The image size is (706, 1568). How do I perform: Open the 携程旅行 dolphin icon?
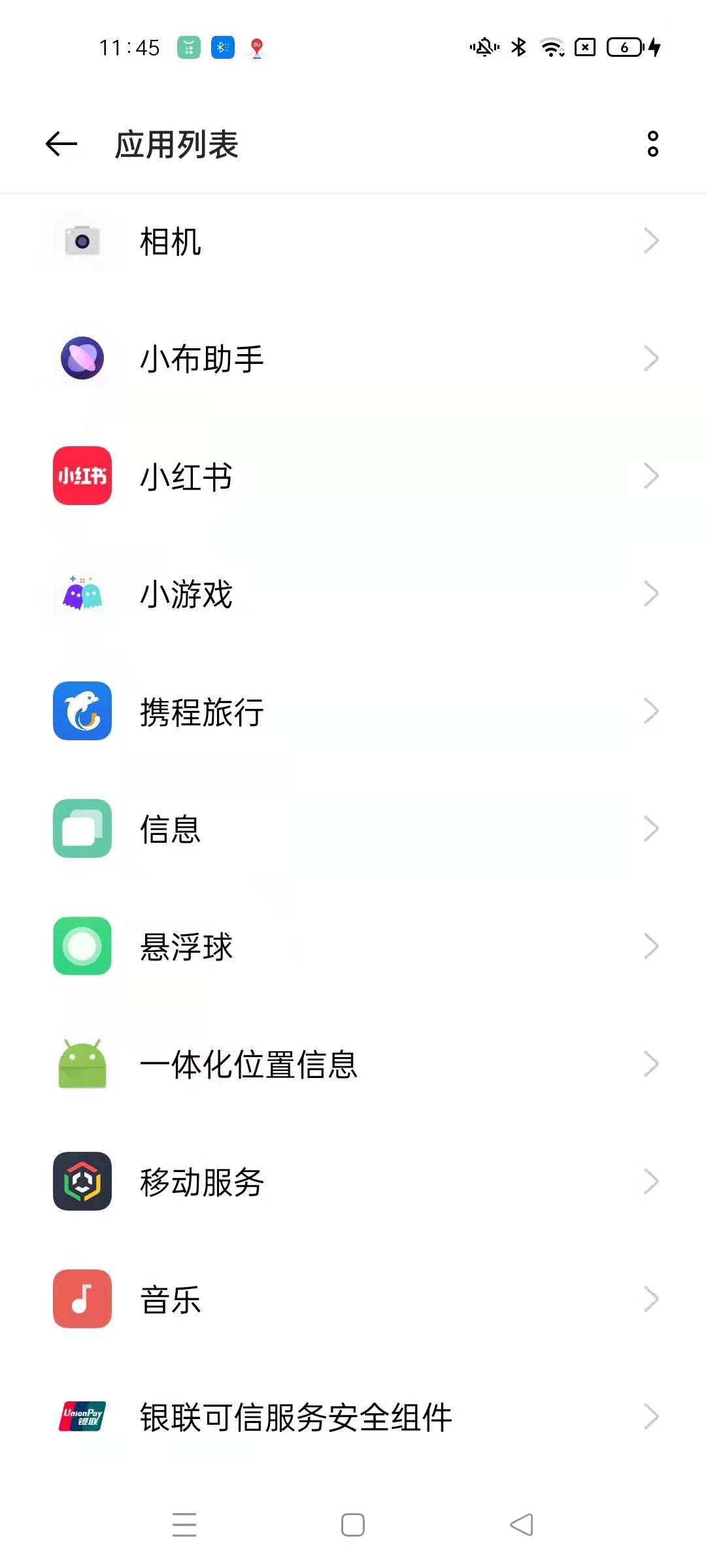pos(81,711)
